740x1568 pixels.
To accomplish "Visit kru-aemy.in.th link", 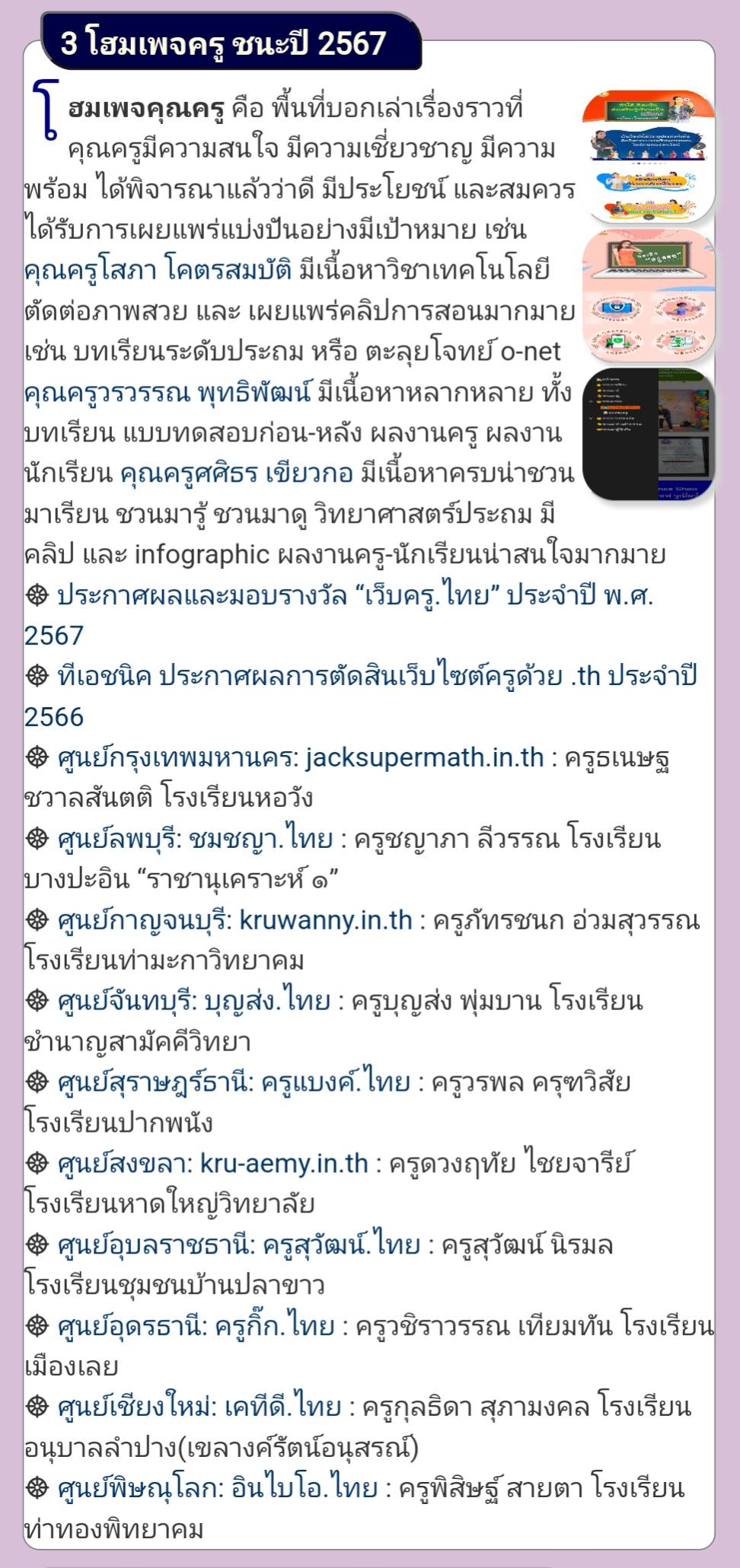I will [x=208, y=1165].
